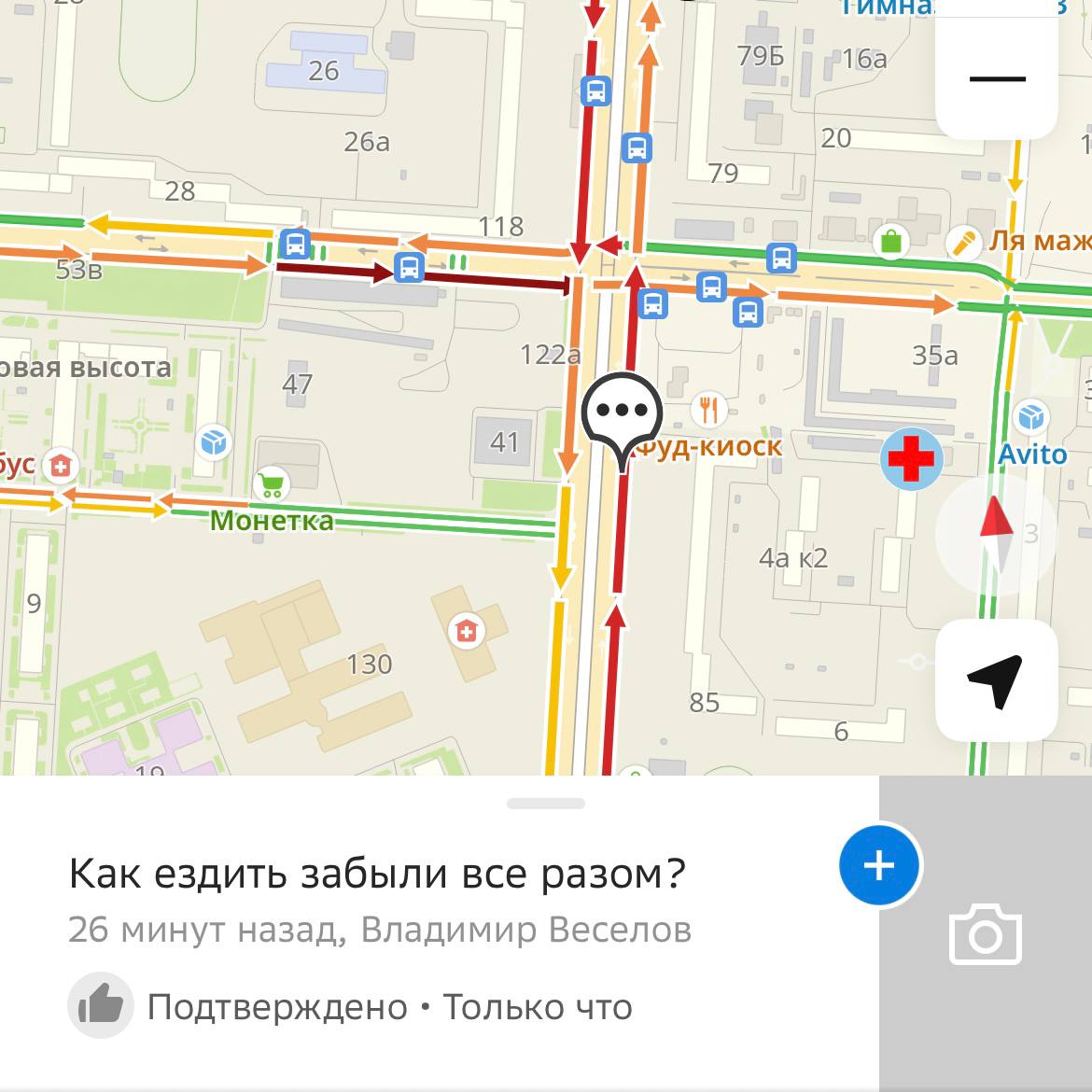Viewport: 1092px width, 1092px height.
Task: Open the Ля мажор karaoke marker
Action: click(964, 243)
